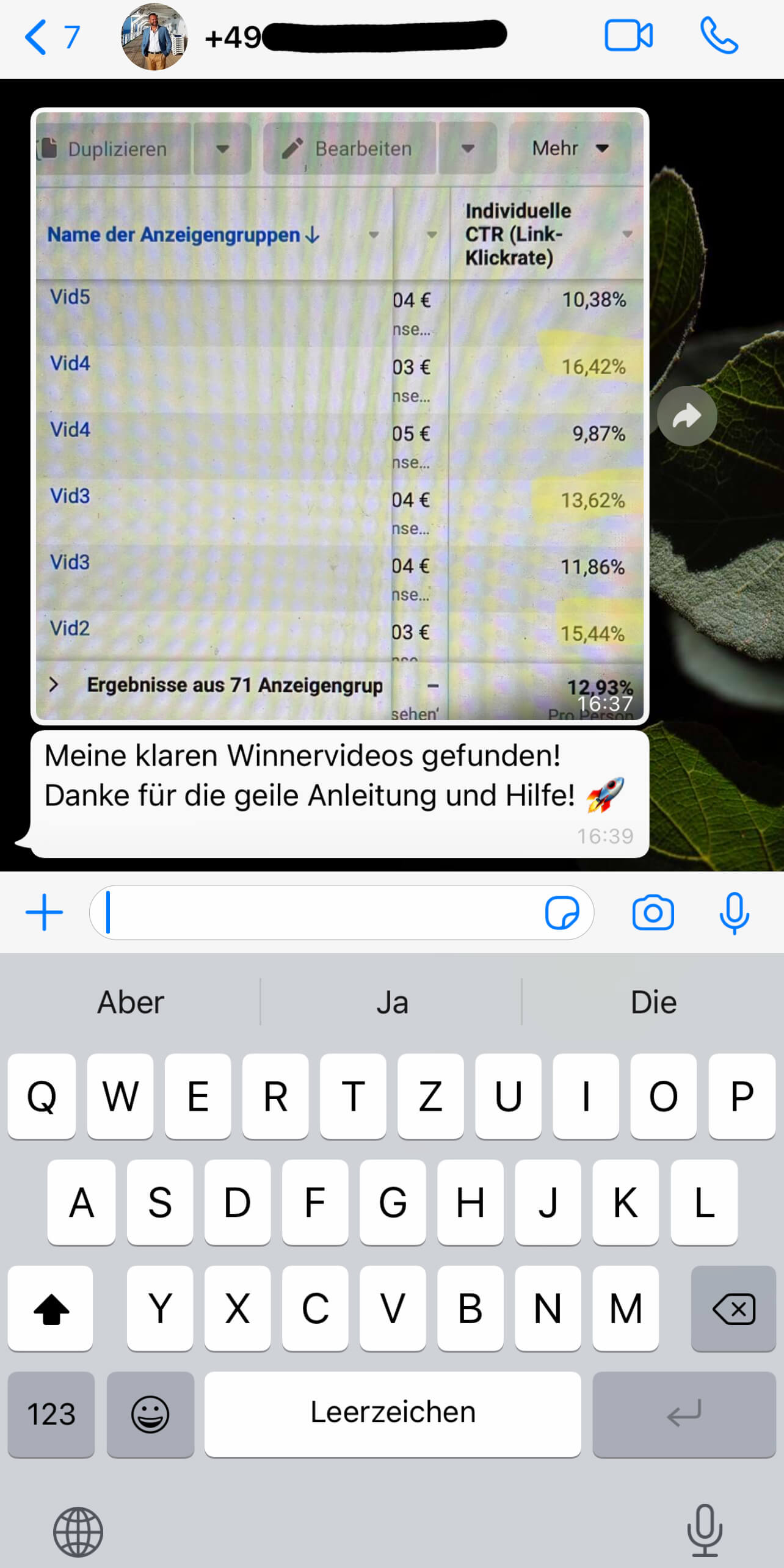Screen dimensions: 784x1568
Task: Tap the backspace key
Action: (733, 1308)
